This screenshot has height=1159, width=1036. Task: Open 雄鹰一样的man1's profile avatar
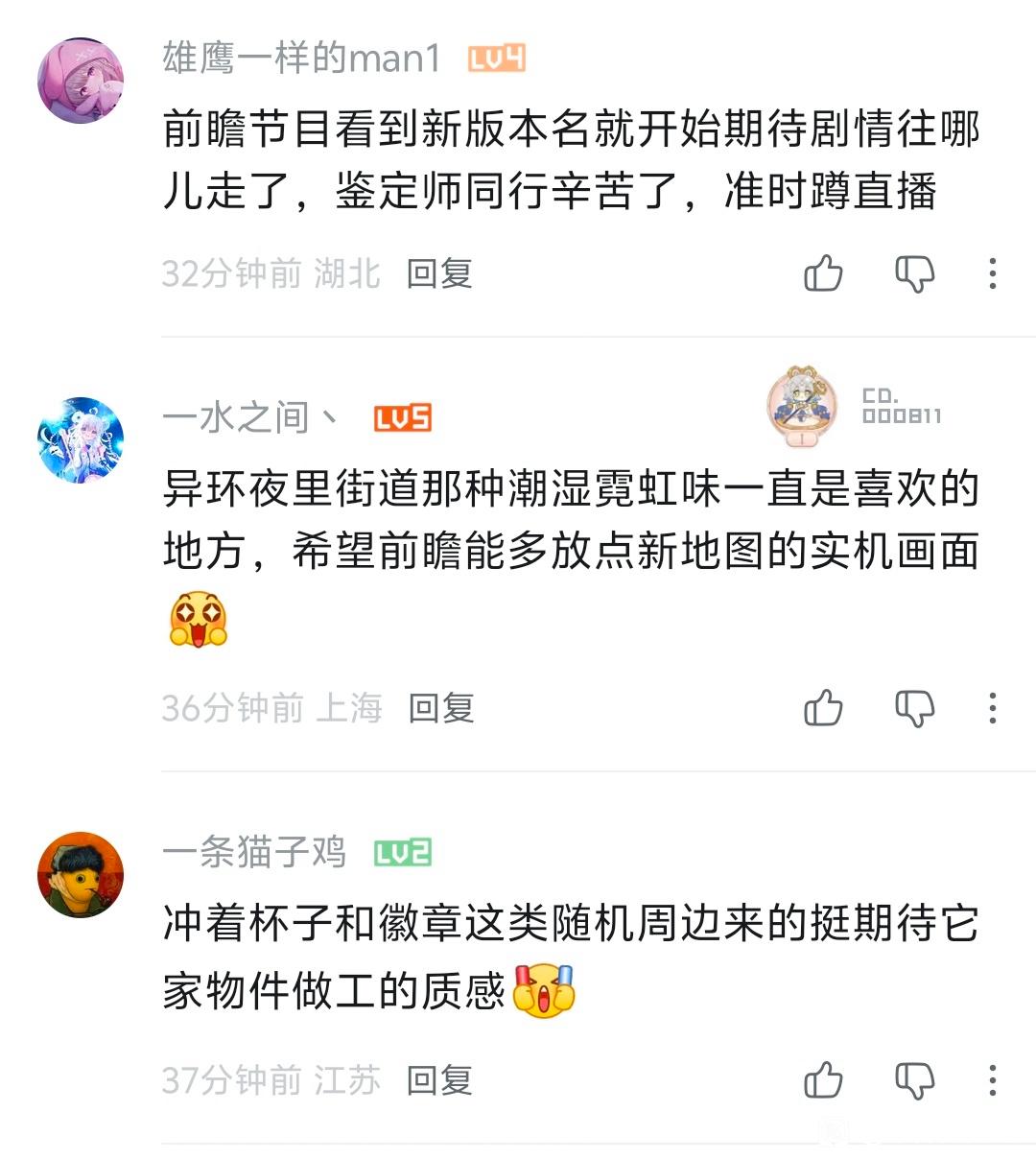81,81
